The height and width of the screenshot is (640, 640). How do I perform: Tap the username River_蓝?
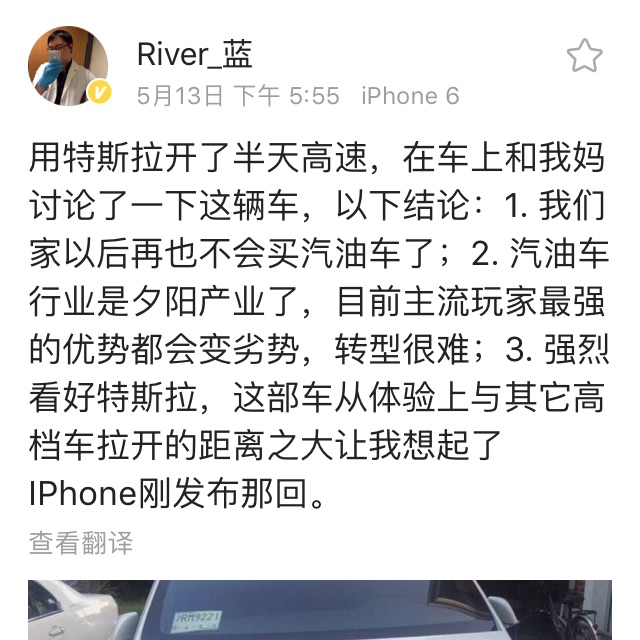(195, 54)
